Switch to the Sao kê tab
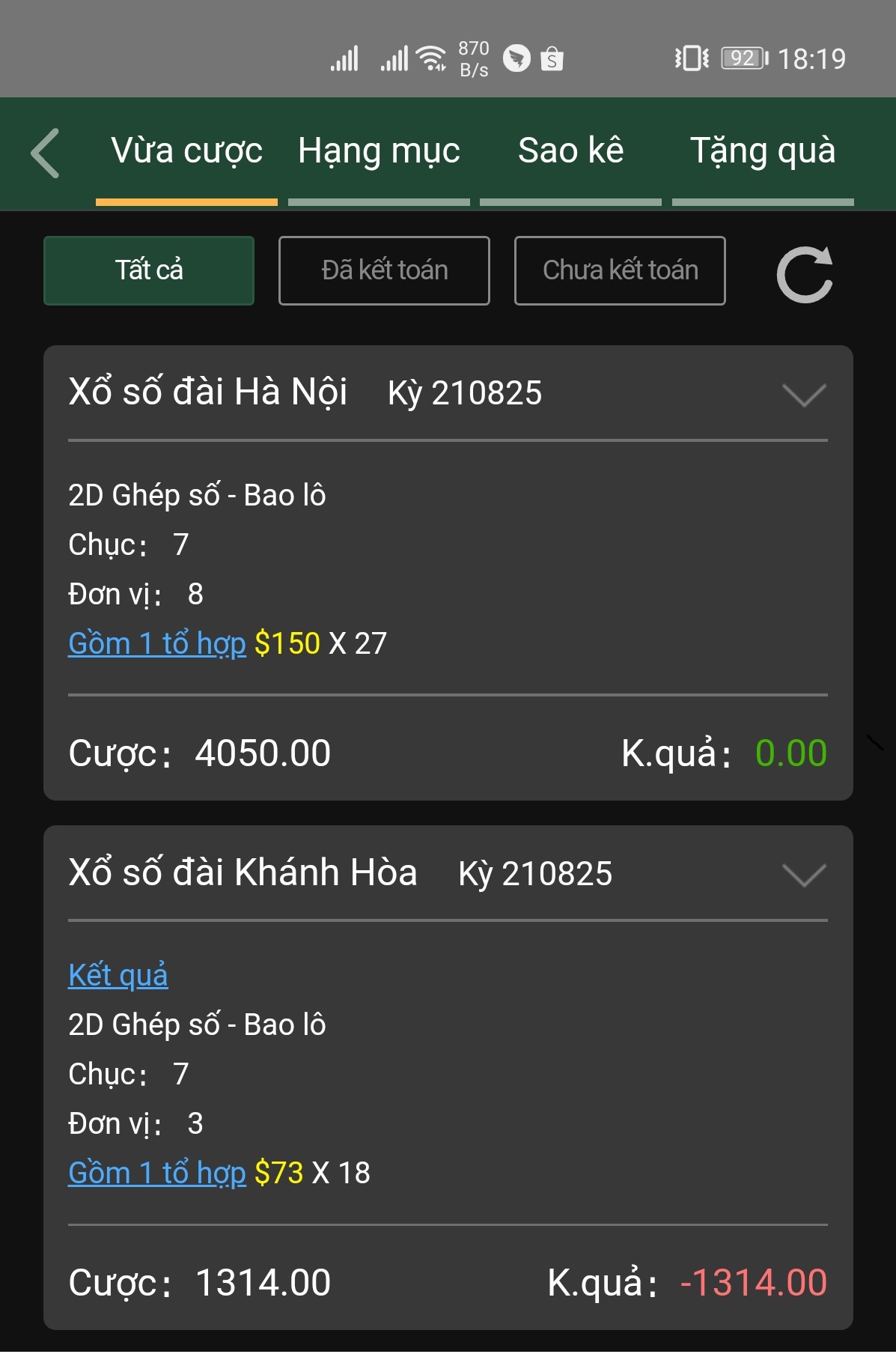 tap(570, 151)
